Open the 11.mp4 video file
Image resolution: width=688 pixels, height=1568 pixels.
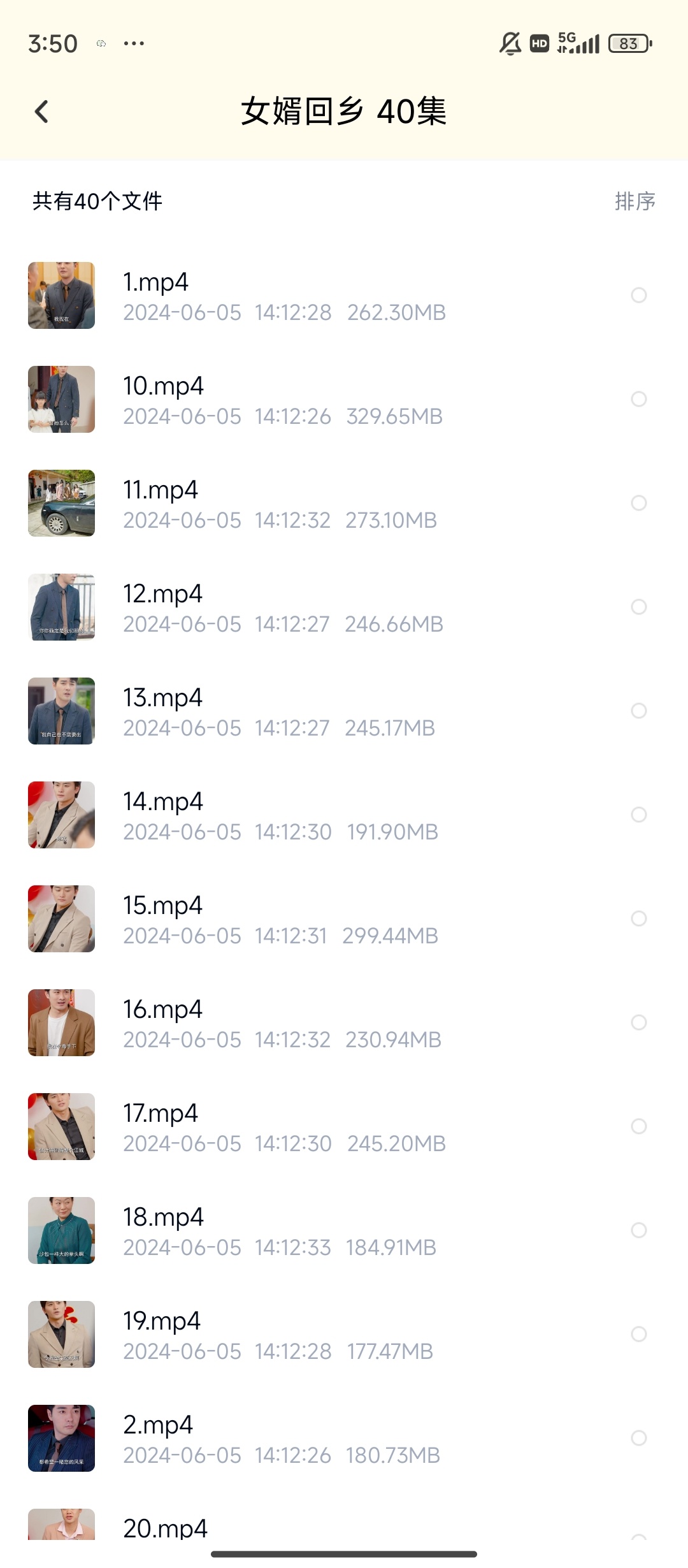280,504
